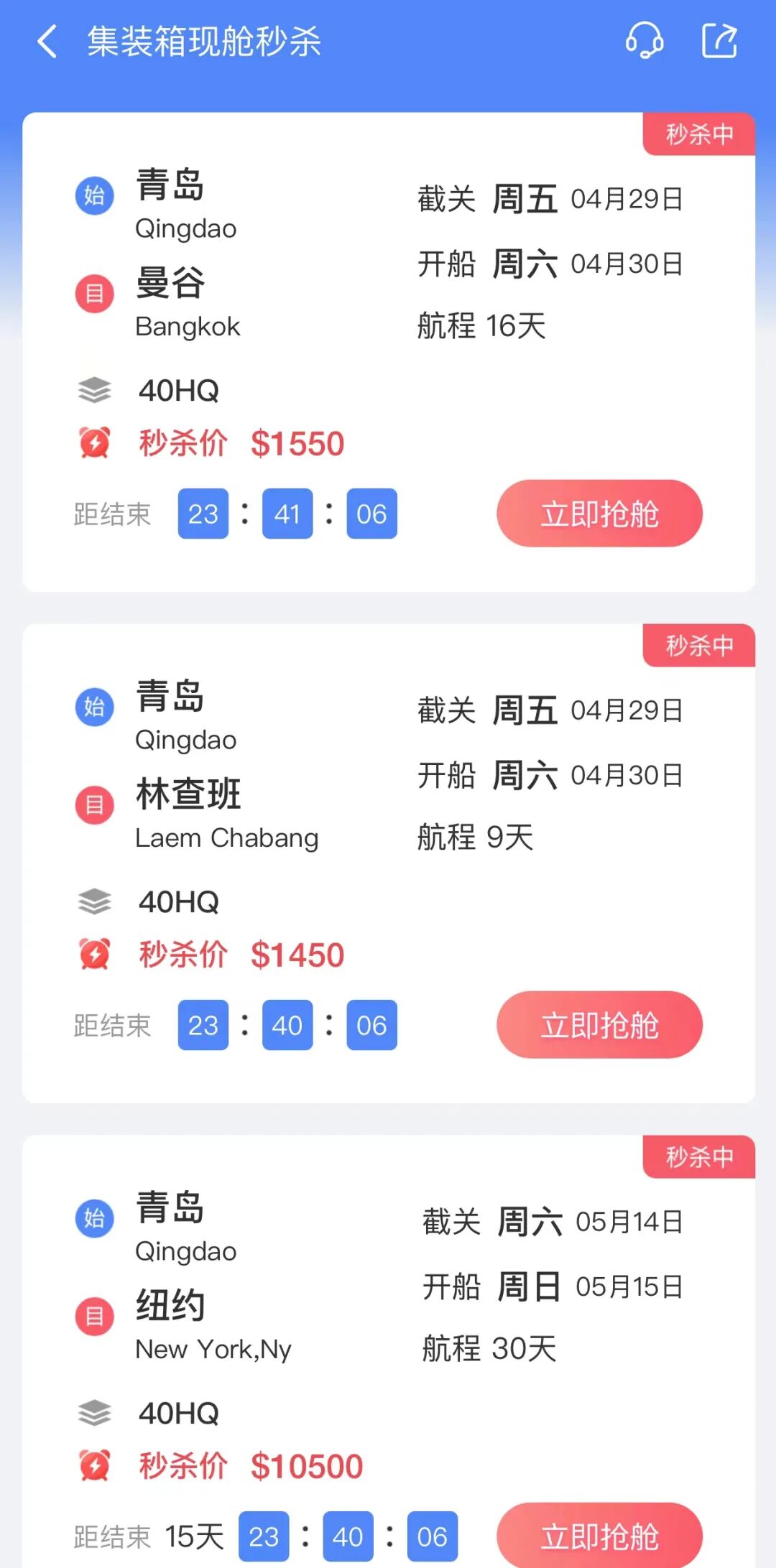Open customer service headset icon

645,40
